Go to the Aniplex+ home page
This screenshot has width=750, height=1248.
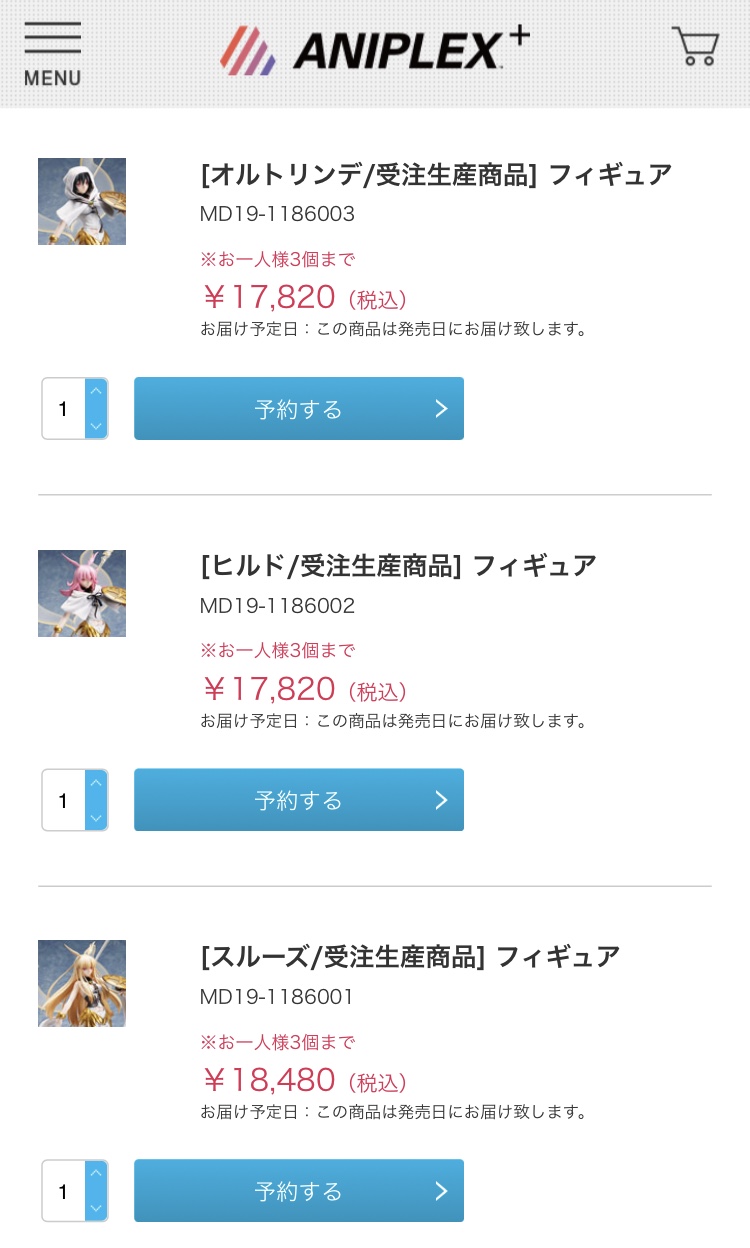tap(376, 50)
